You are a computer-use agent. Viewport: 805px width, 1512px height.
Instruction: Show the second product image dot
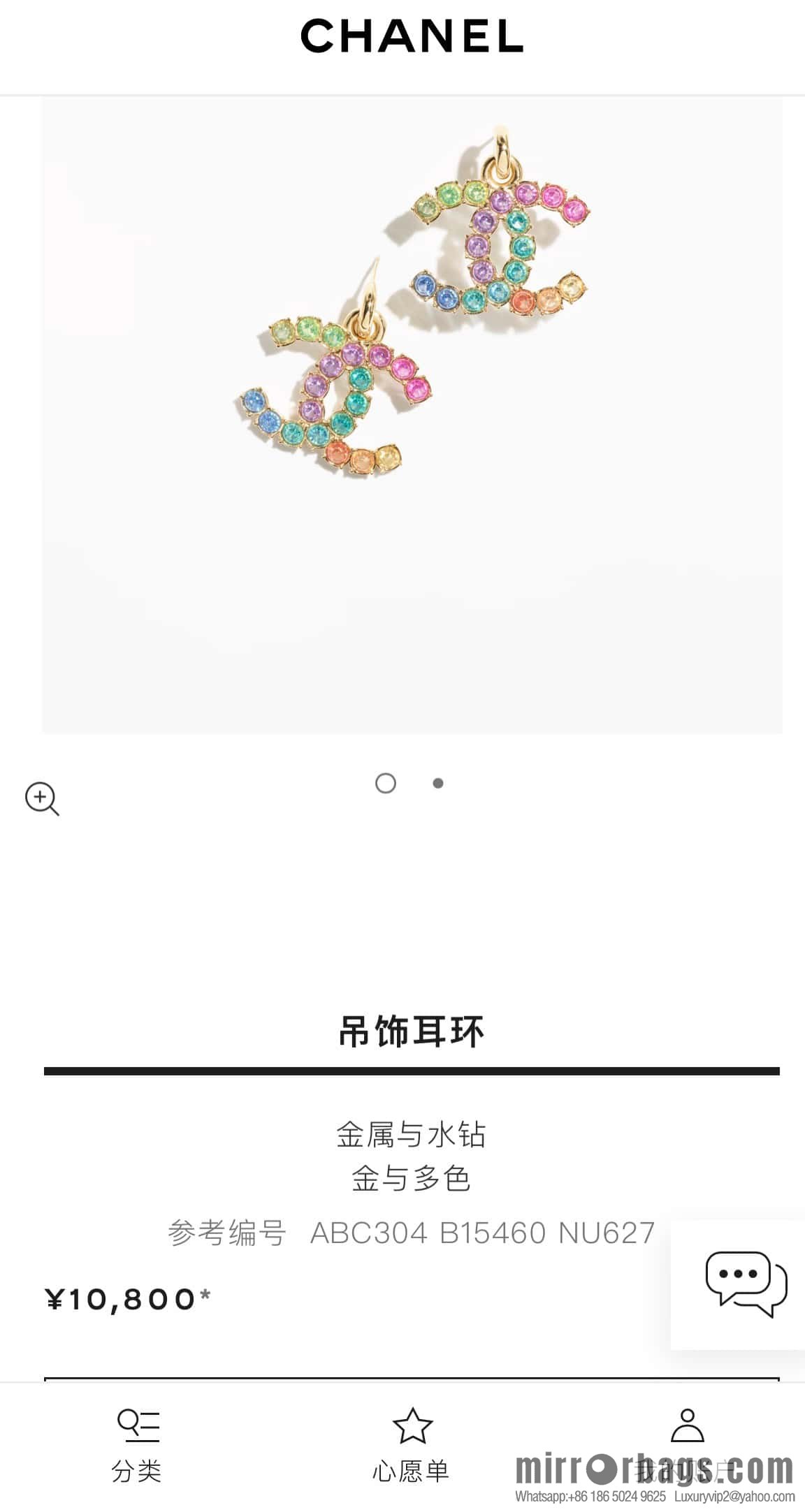[x=438, y=784]
